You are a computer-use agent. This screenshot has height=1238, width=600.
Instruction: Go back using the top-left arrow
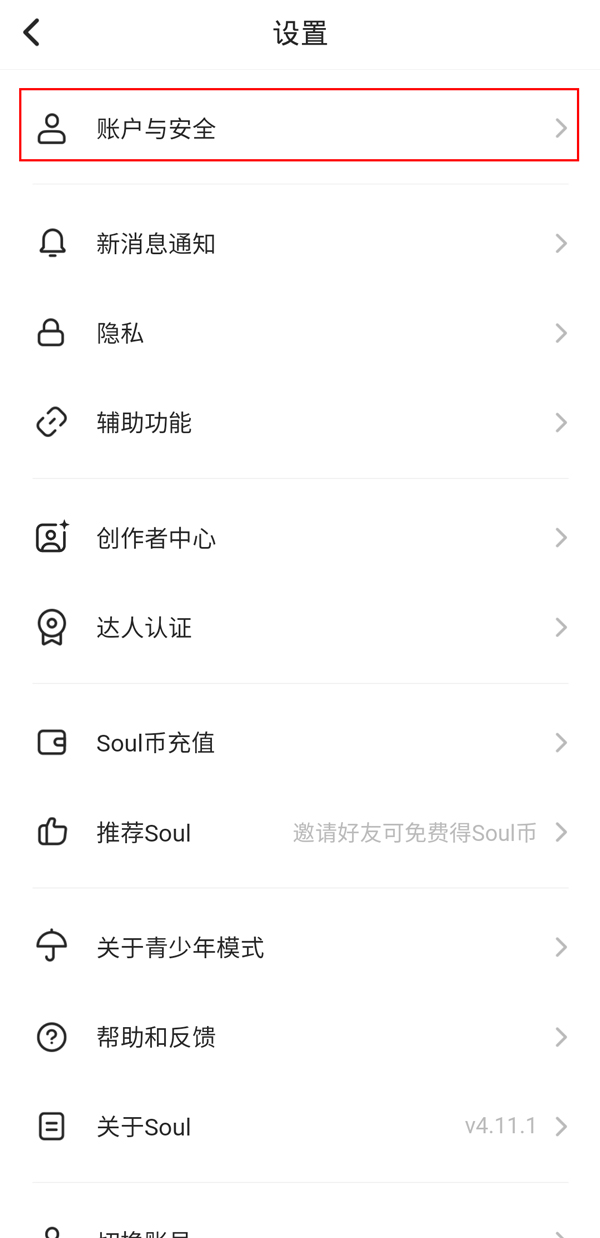pos(32,33)
